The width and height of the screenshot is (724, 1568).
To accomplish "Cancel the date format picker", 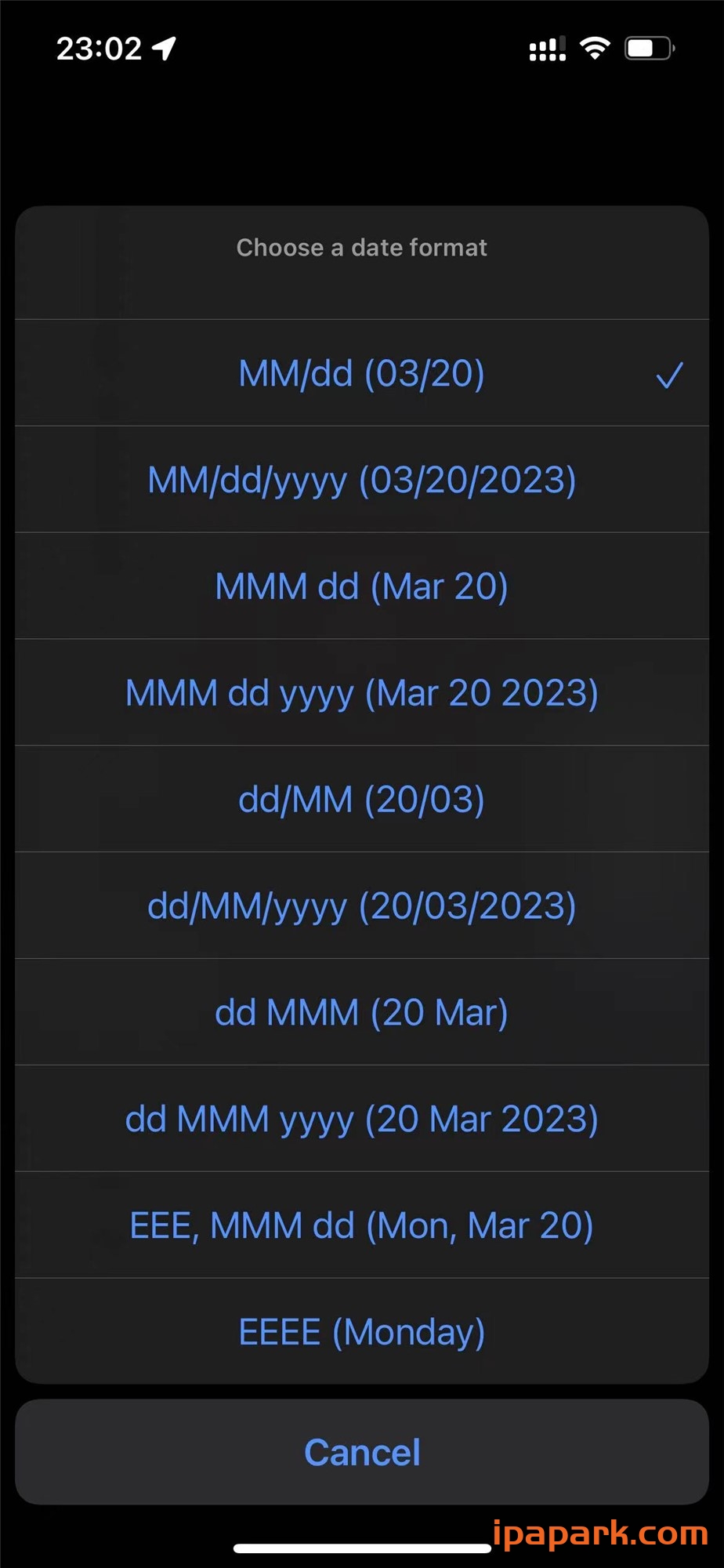I will (361, 1452).
